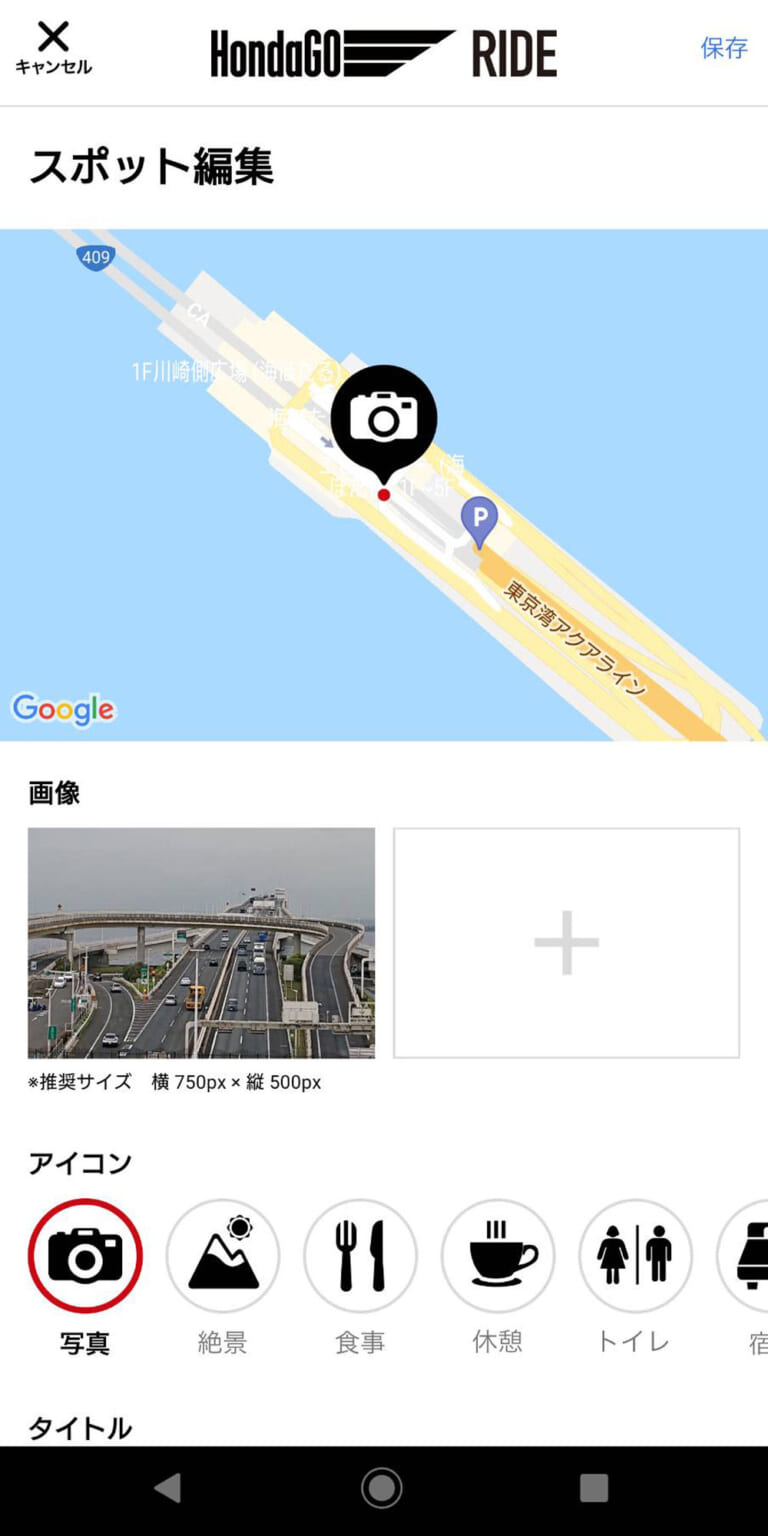This screenshot has width=768, height=1536.
Task: Return to the home screen
Action: (x=382, y=1488)
